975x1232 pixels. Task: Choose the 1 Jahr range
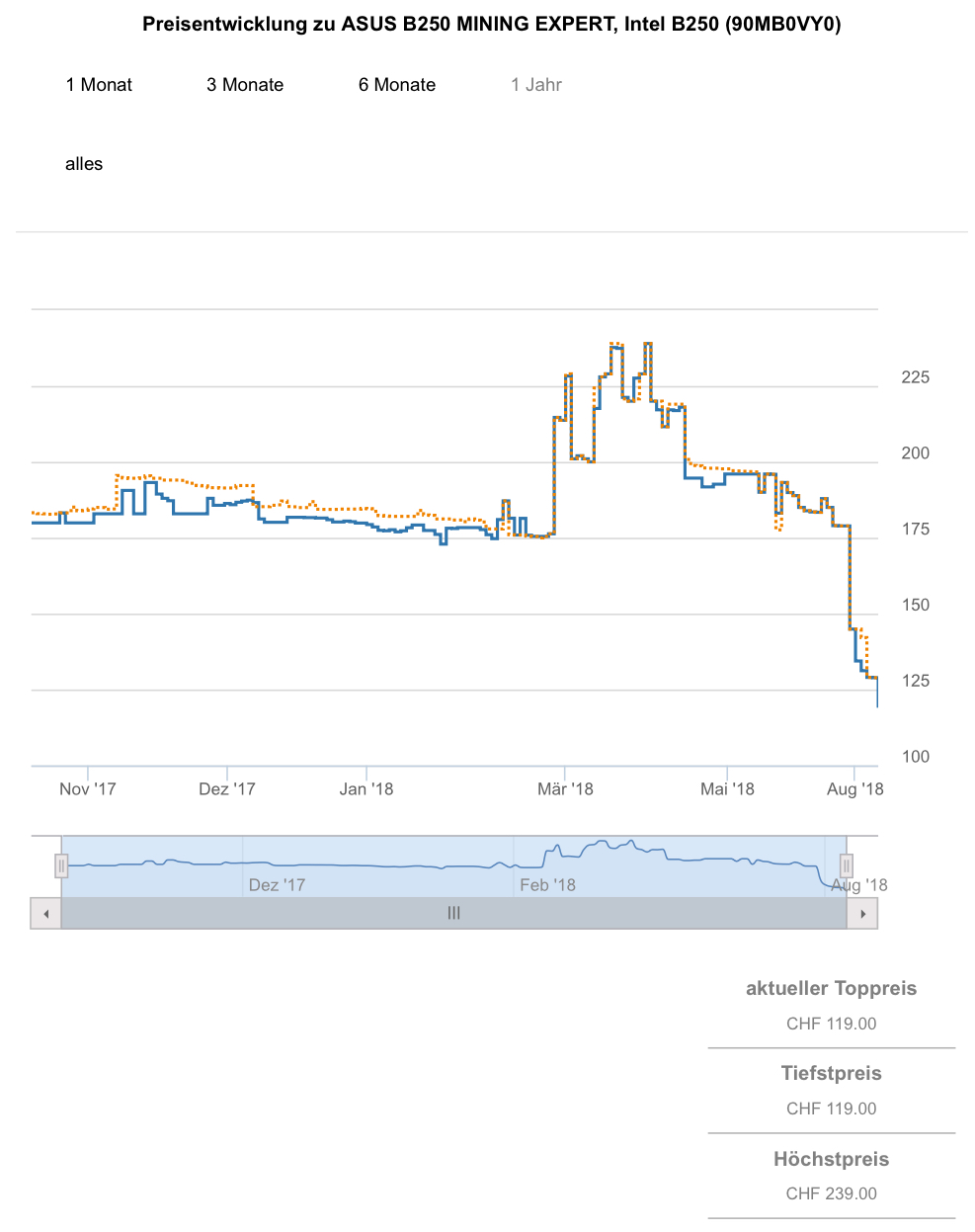point(536,85)
